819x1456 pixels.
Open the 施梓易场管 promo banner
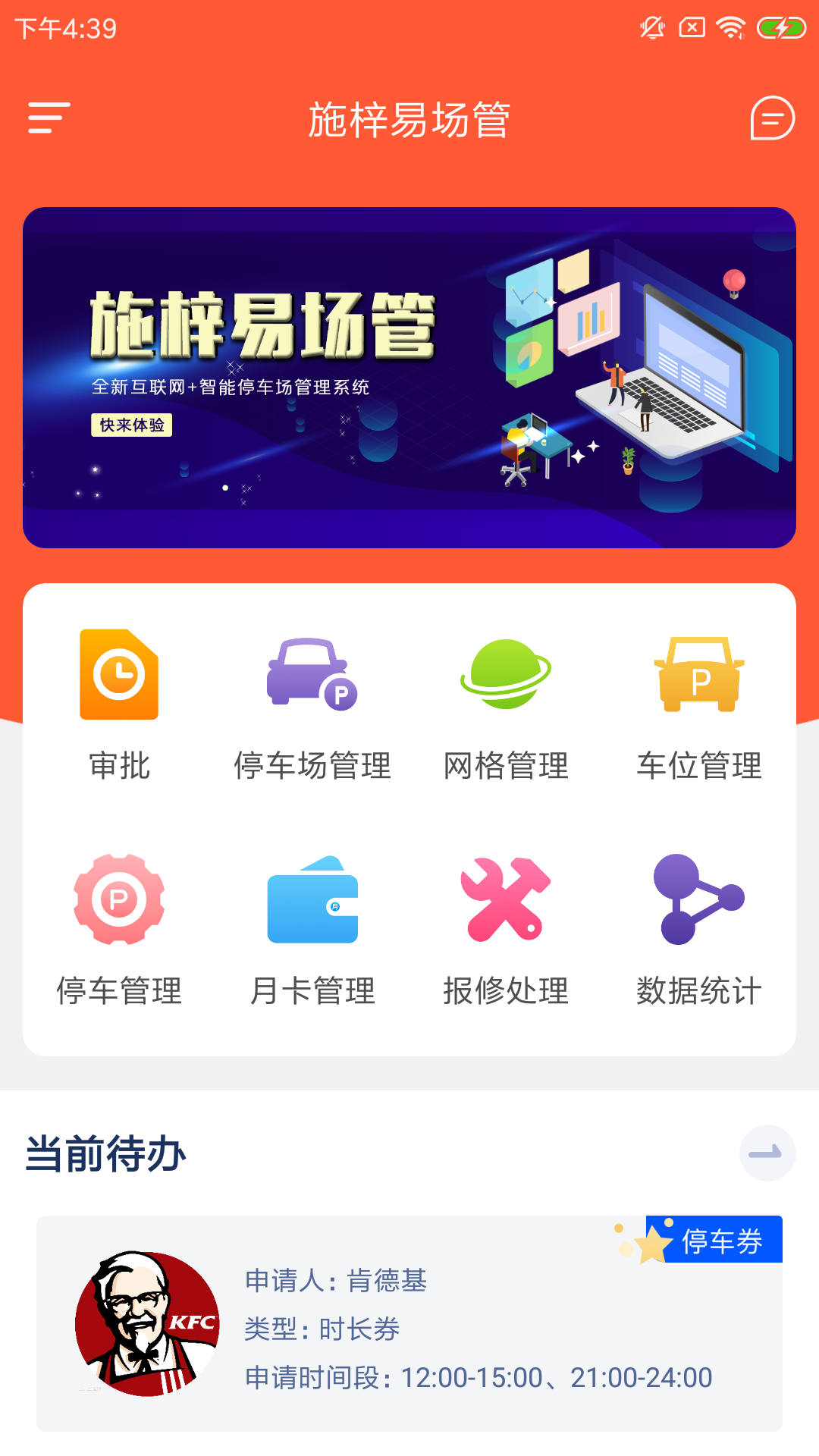[409, 377]
